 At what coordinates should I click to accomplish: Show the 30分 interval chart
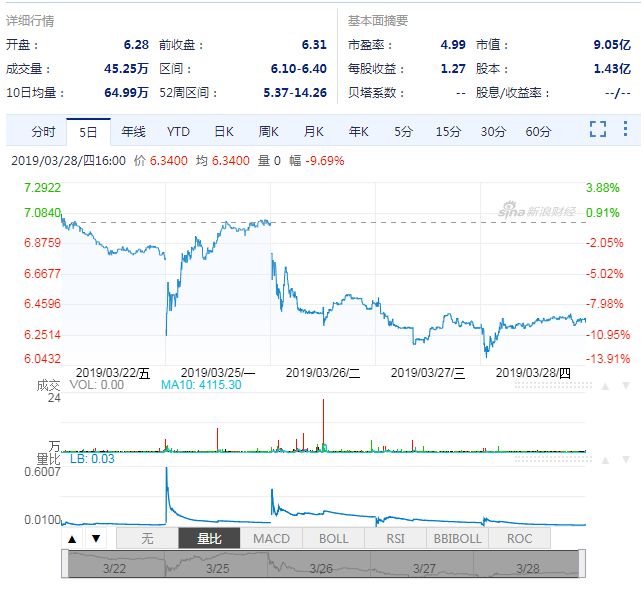click(x=492, y=131)
